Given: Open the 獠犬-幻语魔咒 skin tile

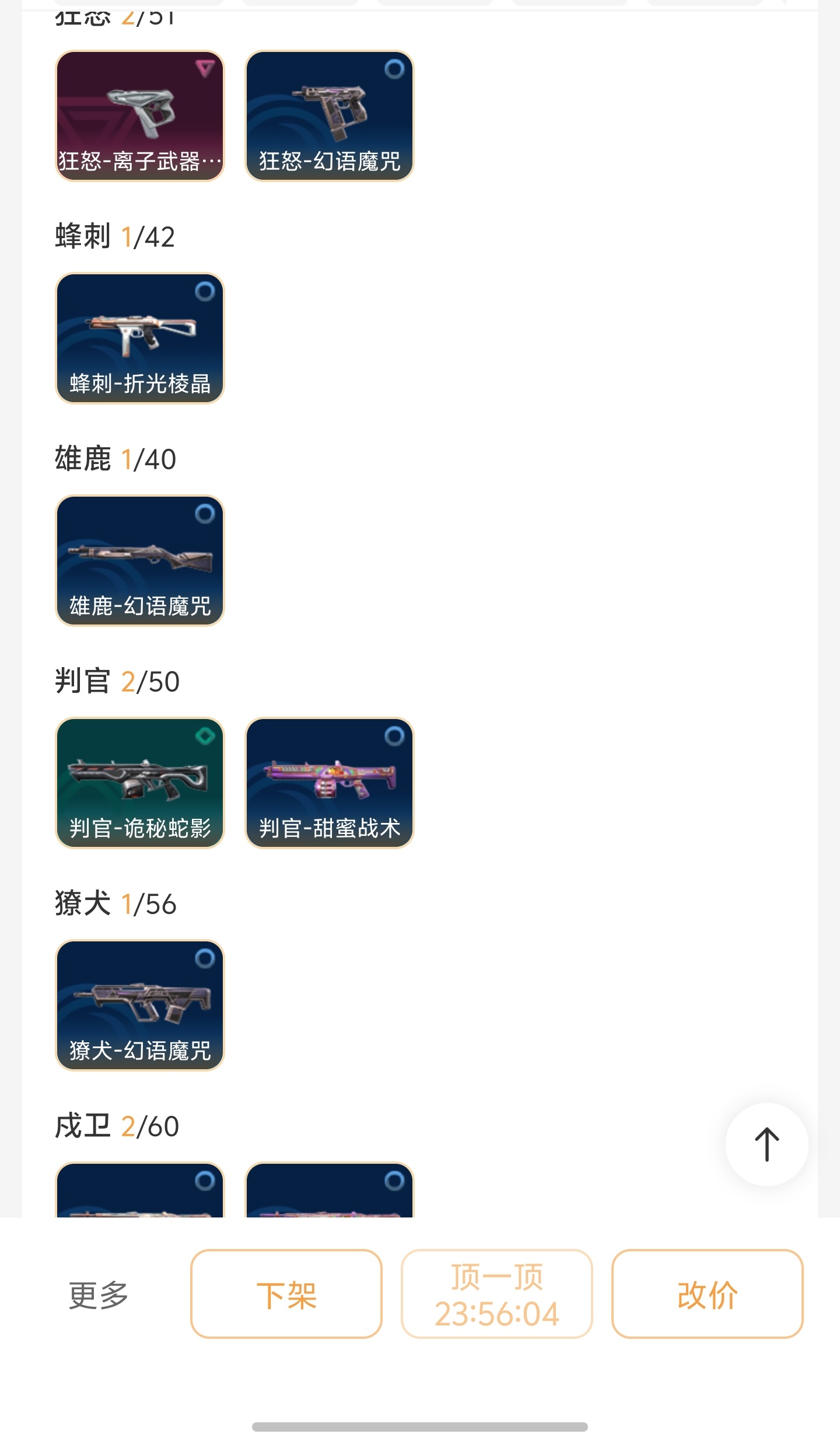Looking at the screenshot, I should click(140, 1005).
